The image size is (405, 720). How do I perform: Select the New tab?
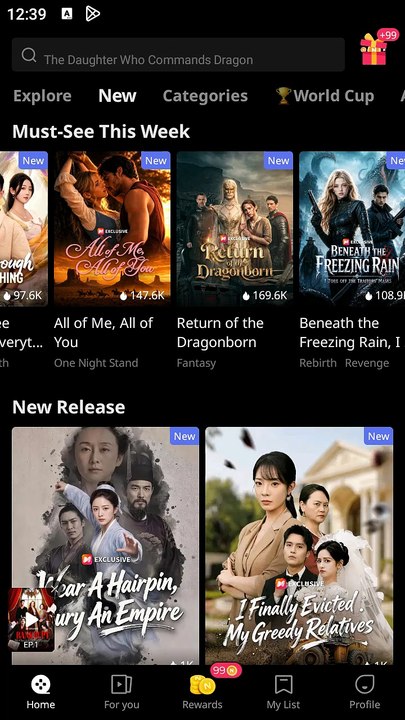coord(117,96)
